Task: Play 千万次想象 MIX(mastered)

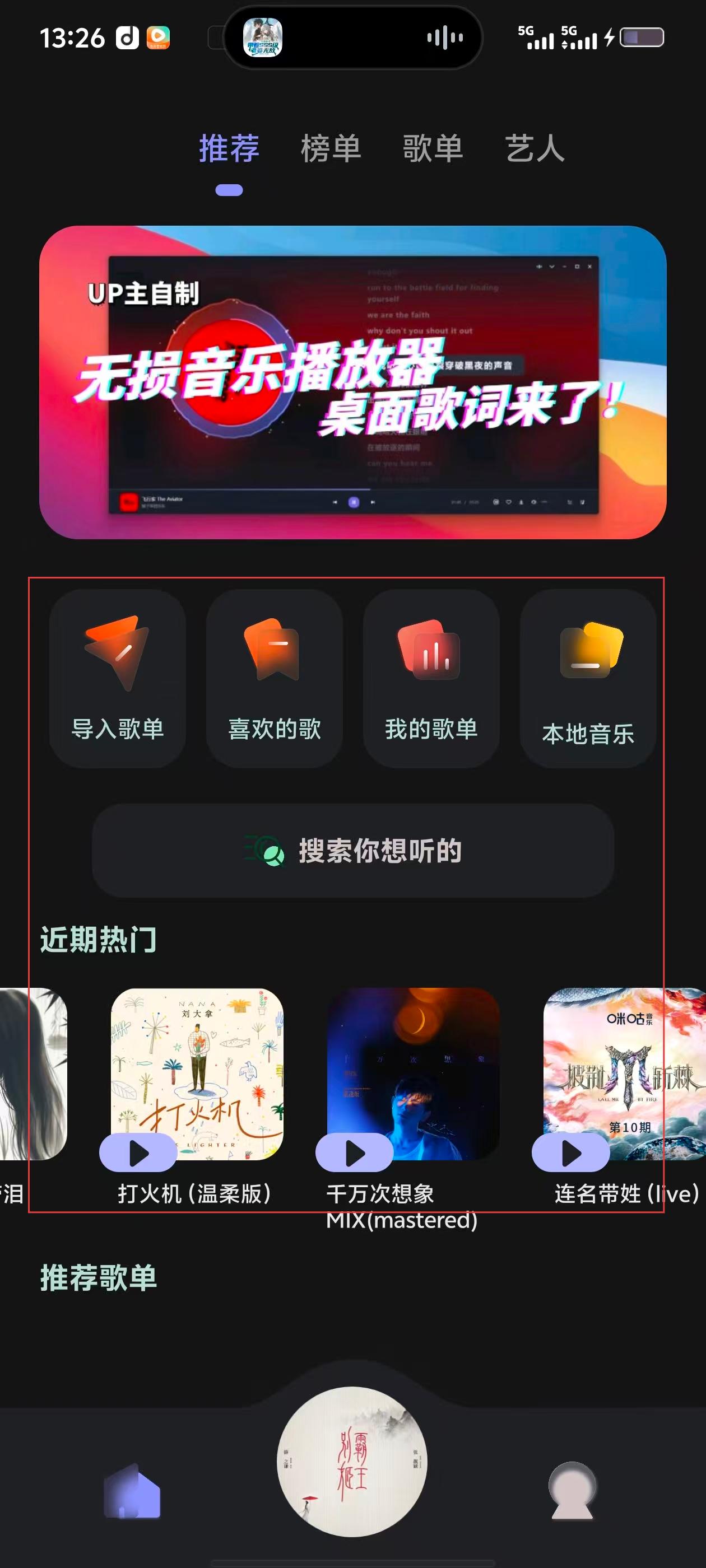Action: coord(355,1153)
